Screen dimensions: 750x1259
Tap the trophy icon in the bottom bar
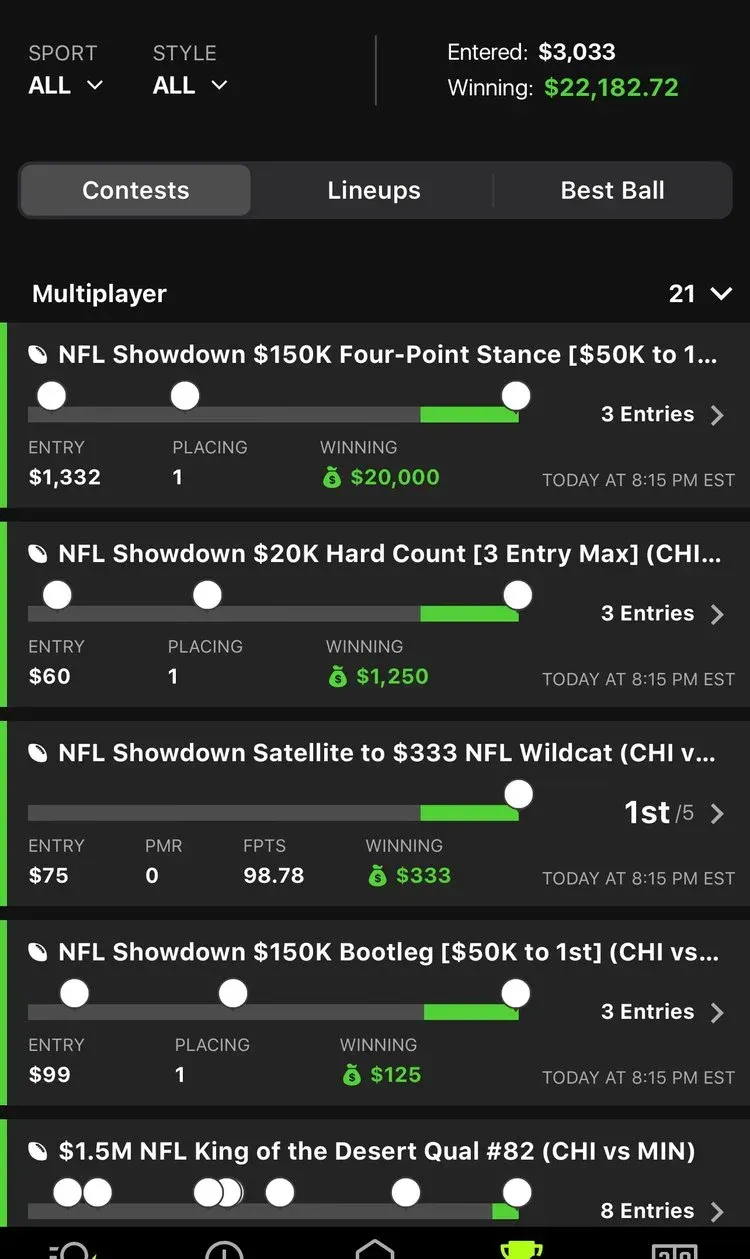tap(521, 1249)
